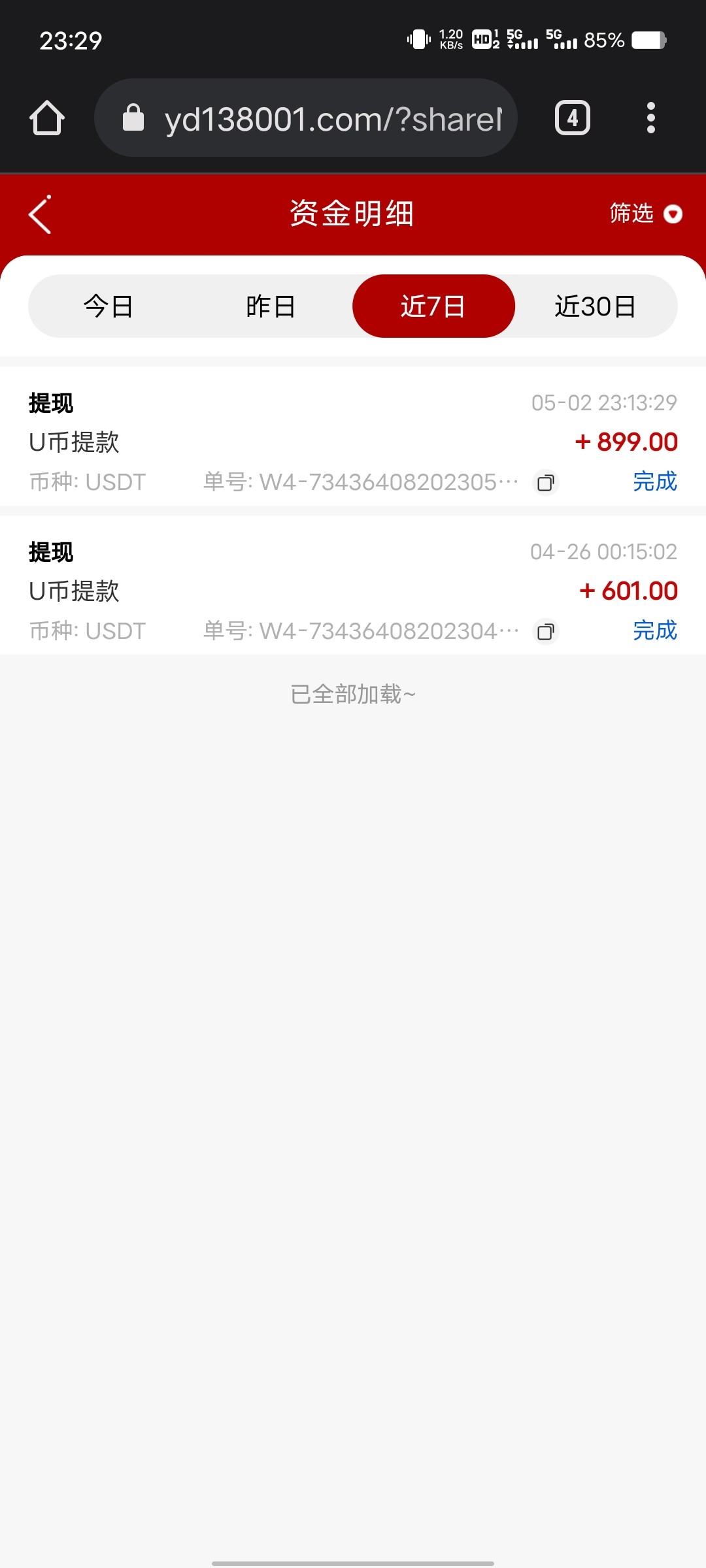
Task: Tap the browser home icon
Action: [49, 118]
